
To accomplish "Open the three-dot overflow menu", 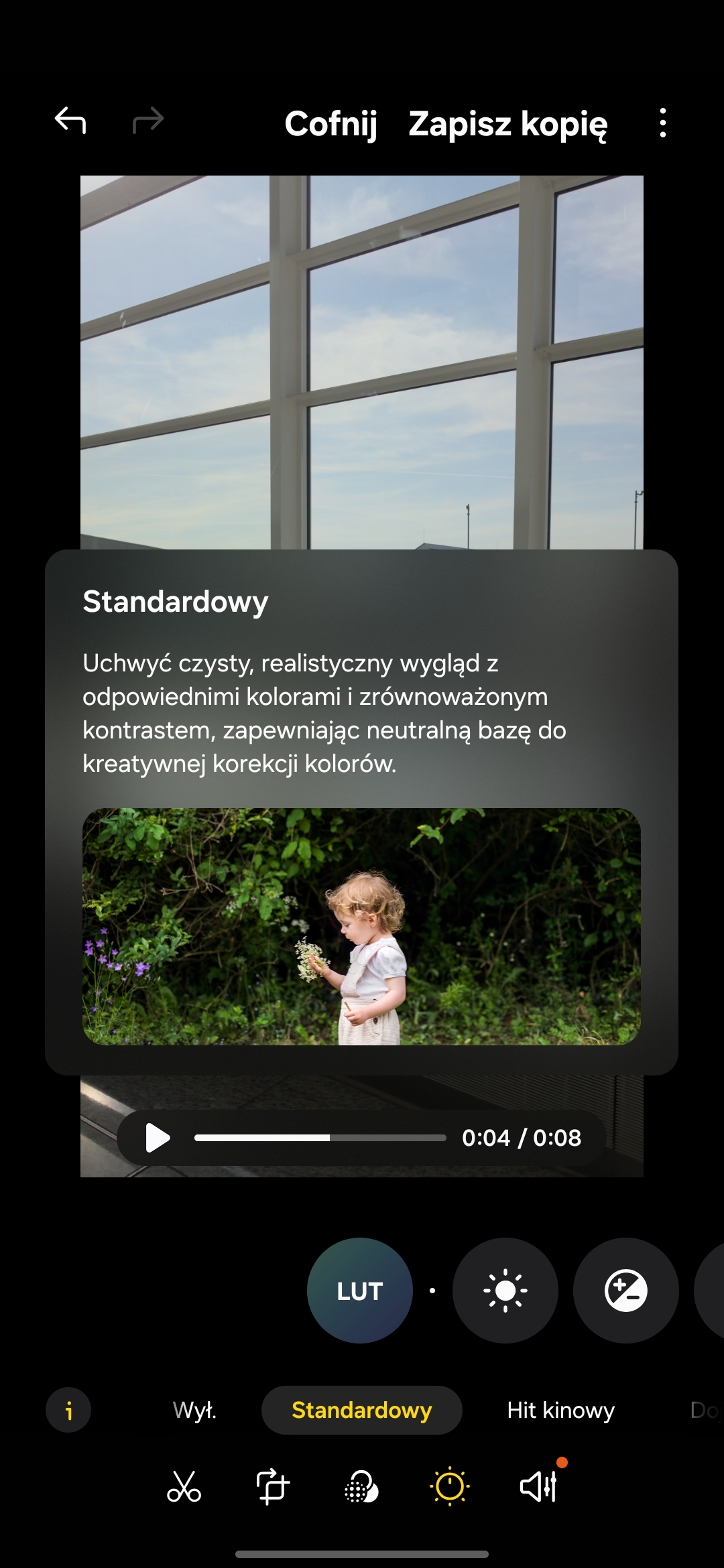I will click(662, 123).
